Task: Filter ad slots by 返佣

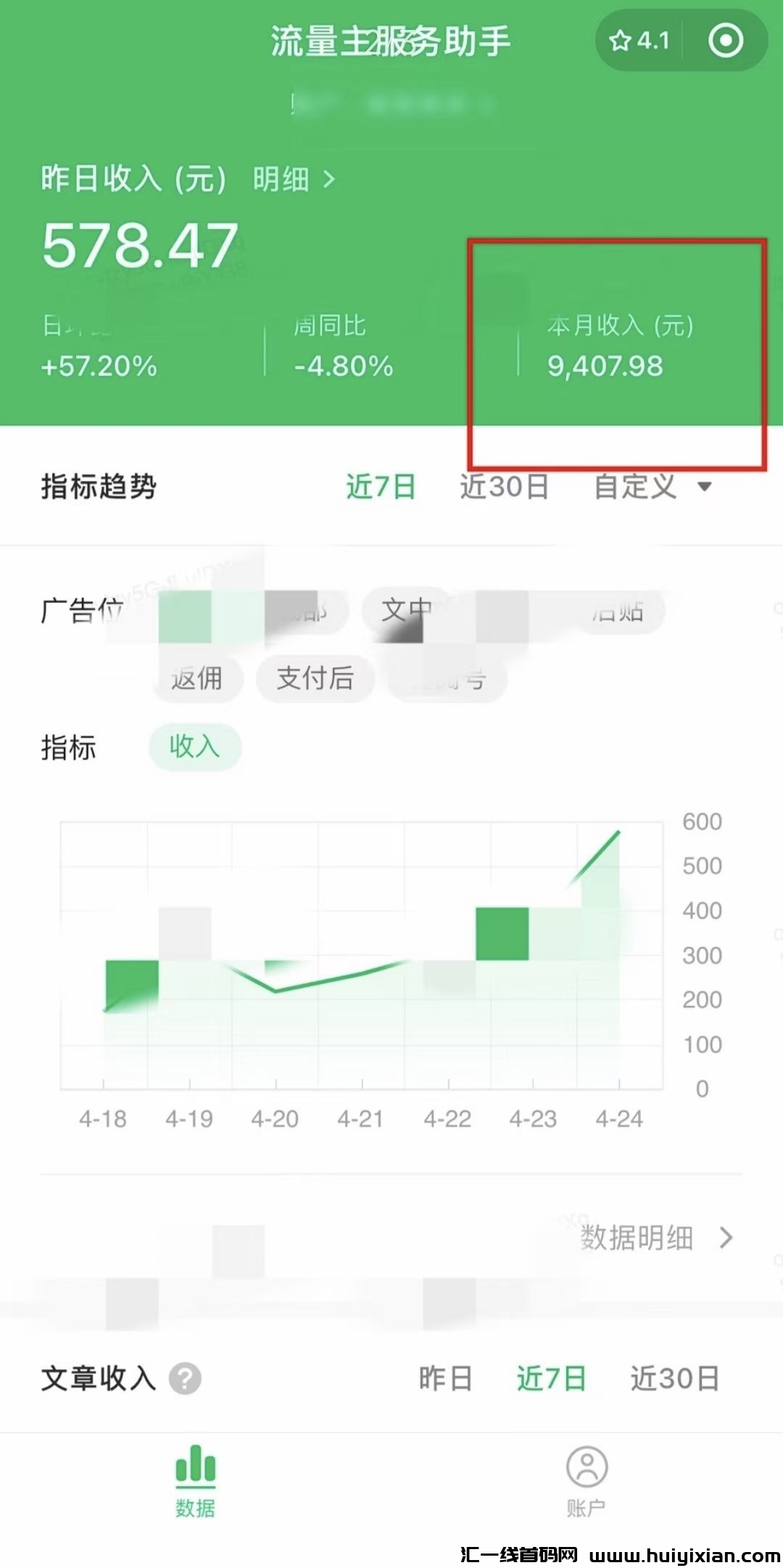Action: (x=197, y=679)
